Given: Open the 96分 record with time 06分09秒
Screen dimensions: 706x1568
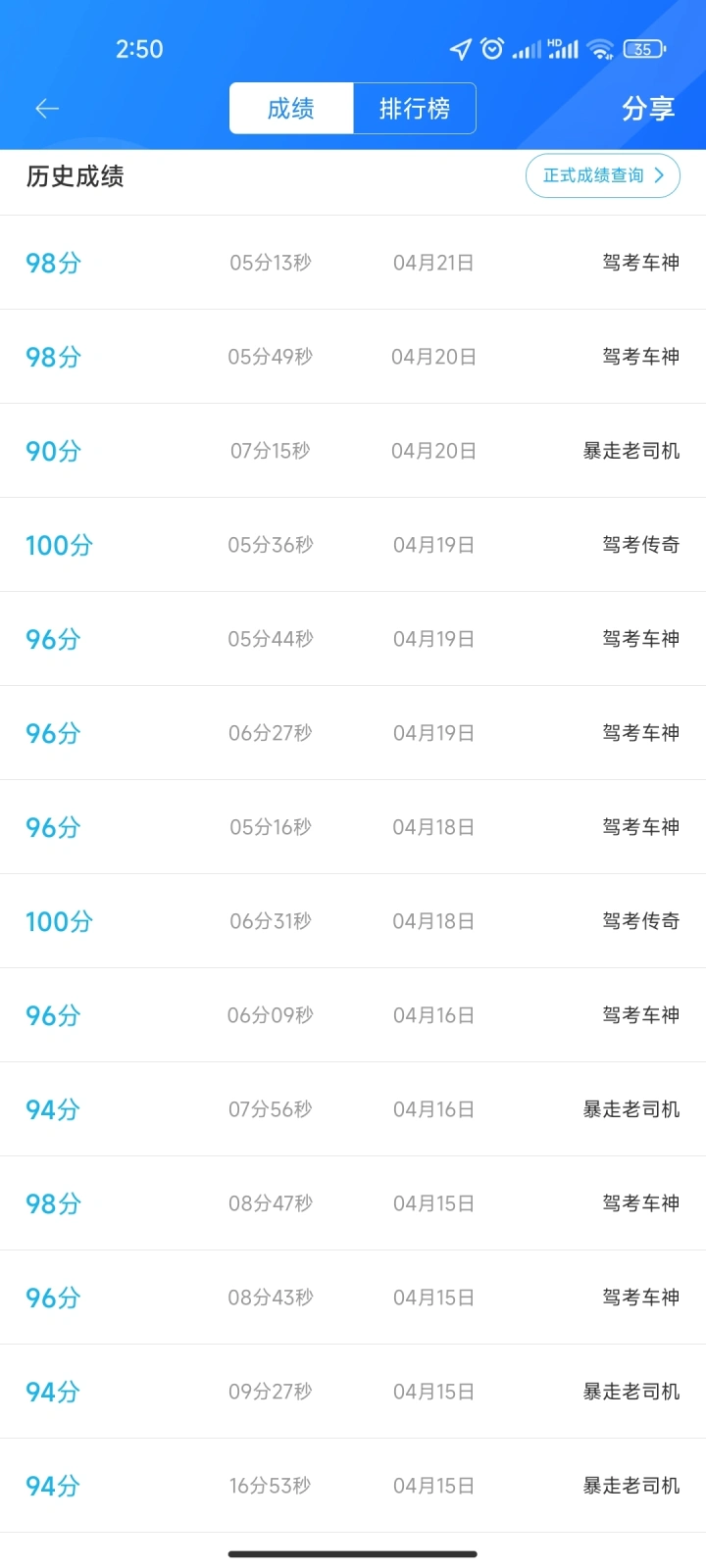Looking at the screenshot, I should tap(353, 1015).
